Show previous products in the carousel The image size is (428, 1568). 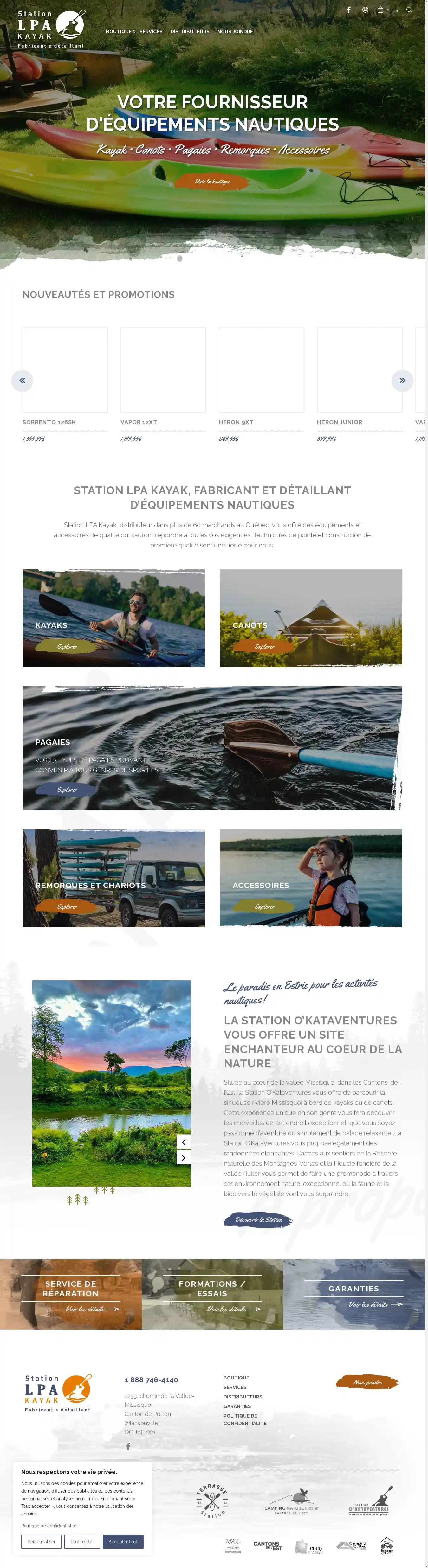pyautogui.click(x=22, y=381)
